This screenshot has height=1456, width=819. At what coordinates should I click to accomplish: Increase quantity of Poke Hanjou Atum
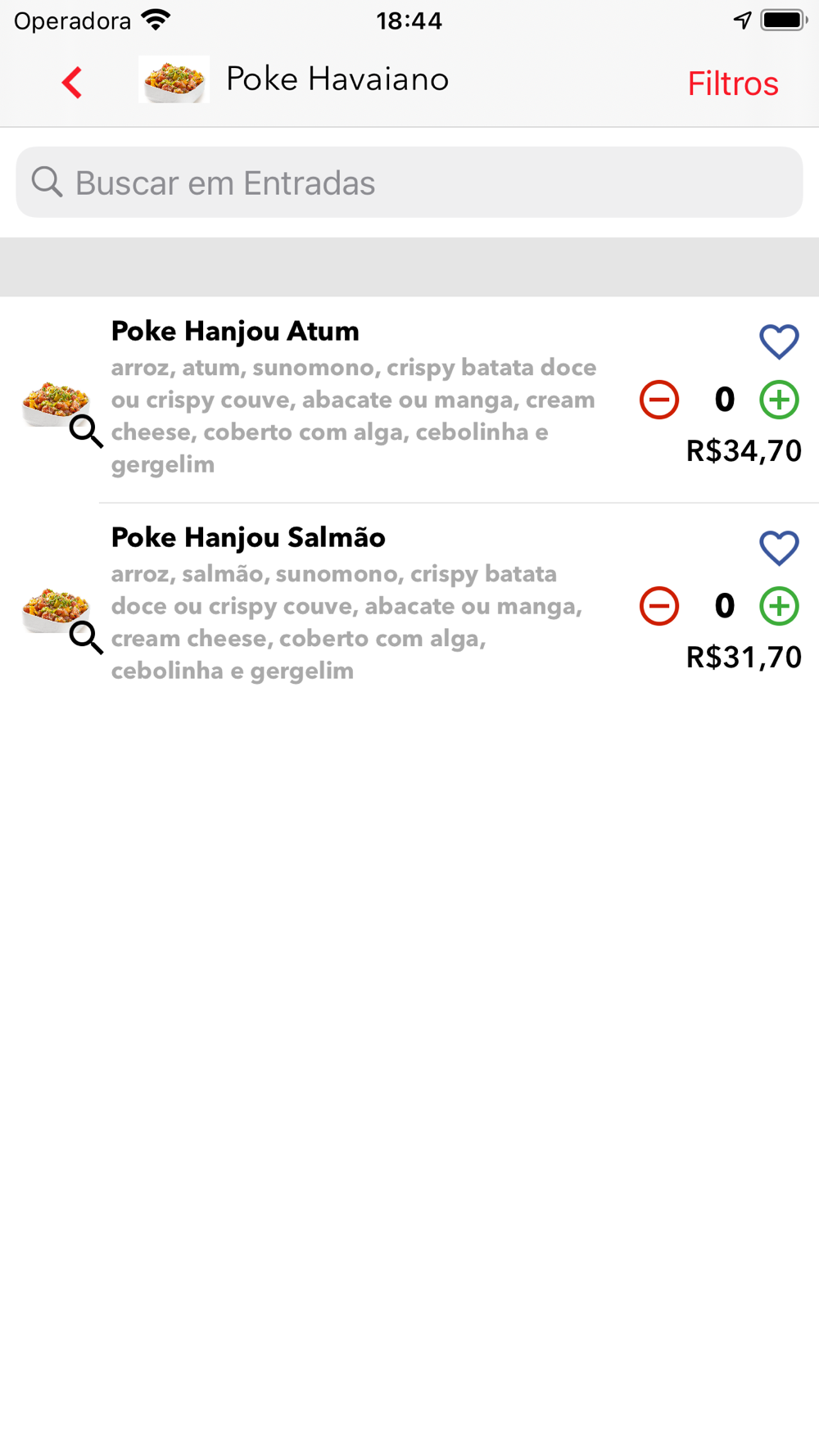[x=779, y=400]
